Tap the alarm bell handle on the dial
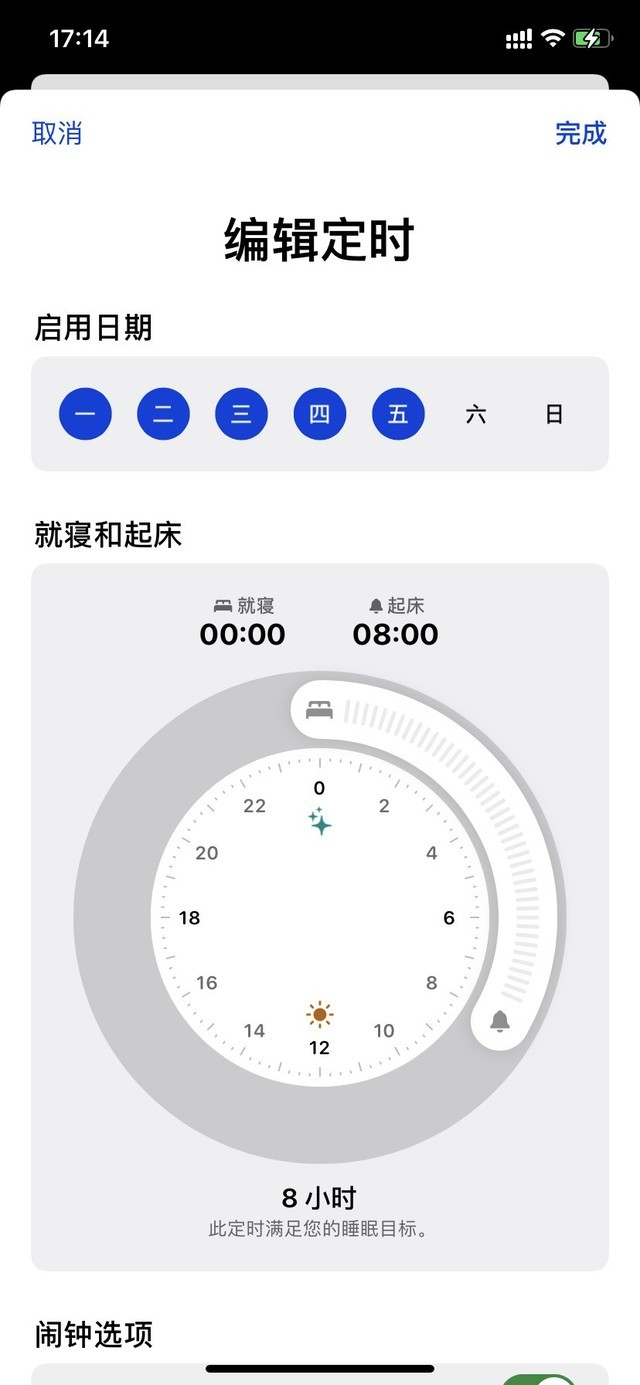 [x=499, y=1021]
